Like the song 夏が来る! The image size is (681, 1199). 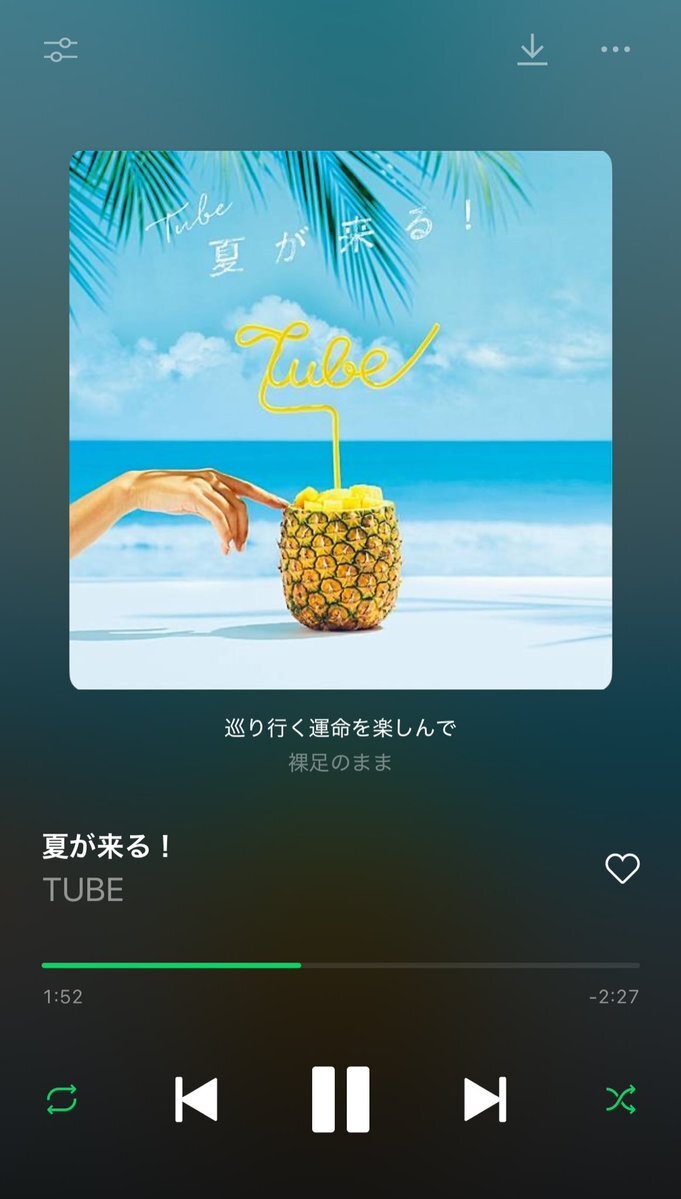pos(622,868)
